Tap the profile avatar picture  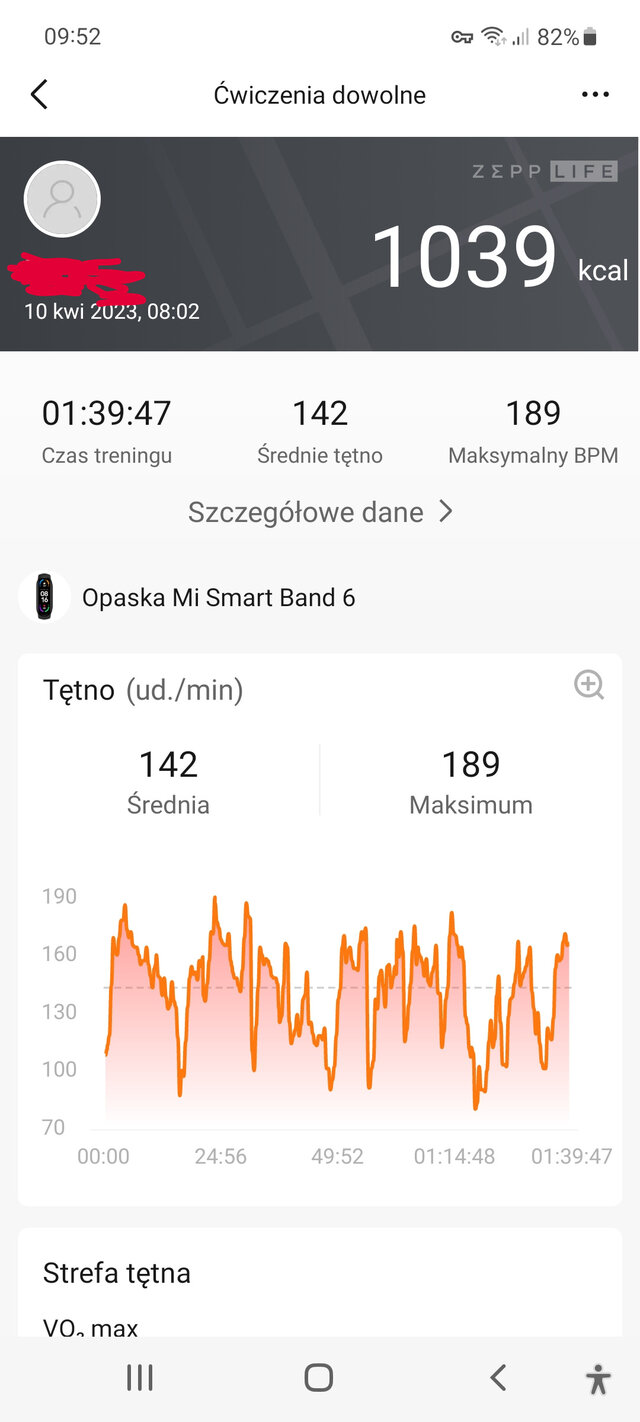click(62, 199)
